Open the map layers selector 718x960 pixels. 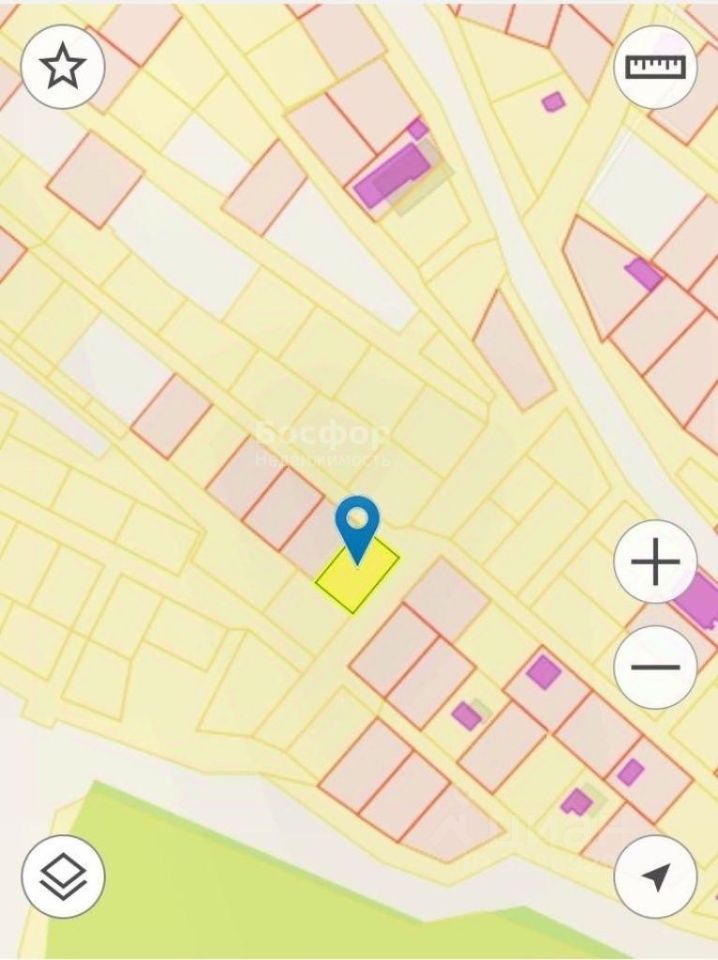point(63,876)
